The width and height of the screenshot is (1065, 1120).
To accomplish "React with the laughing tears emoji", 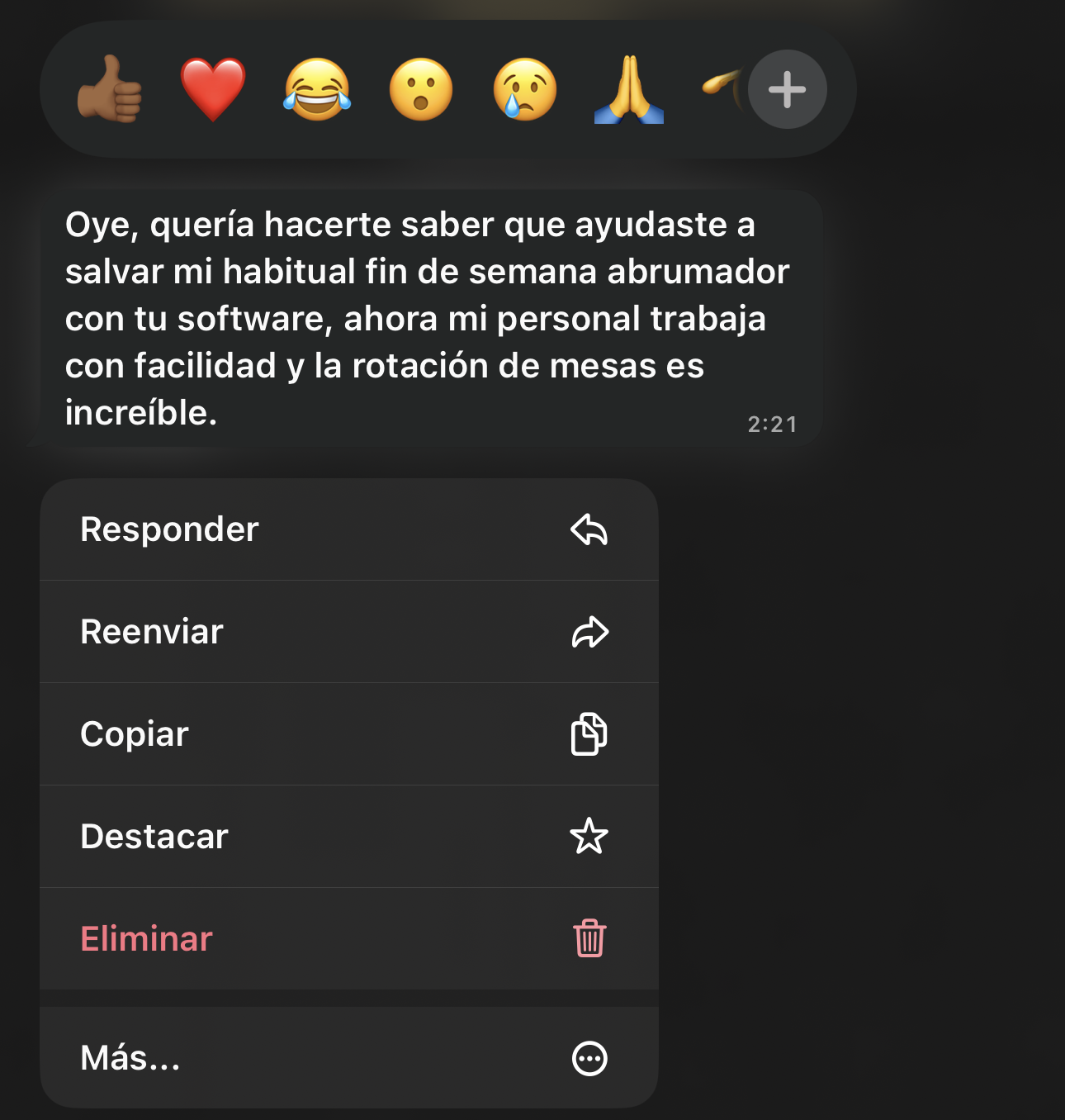I will point(317,89).
